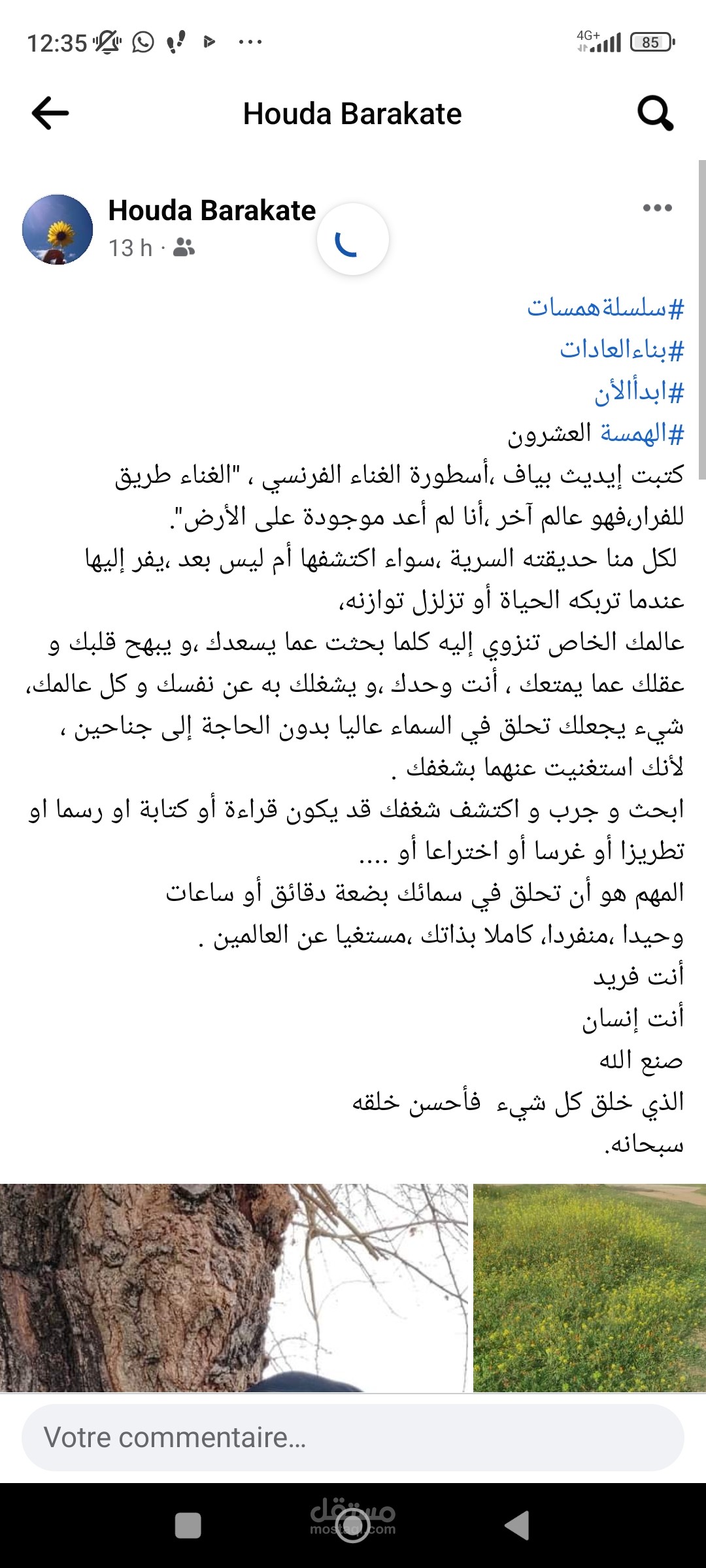This screenshot has height=1568, width=706.
Task: Open Houda Barakate's profile name
Action: click(x=211, y=210)
